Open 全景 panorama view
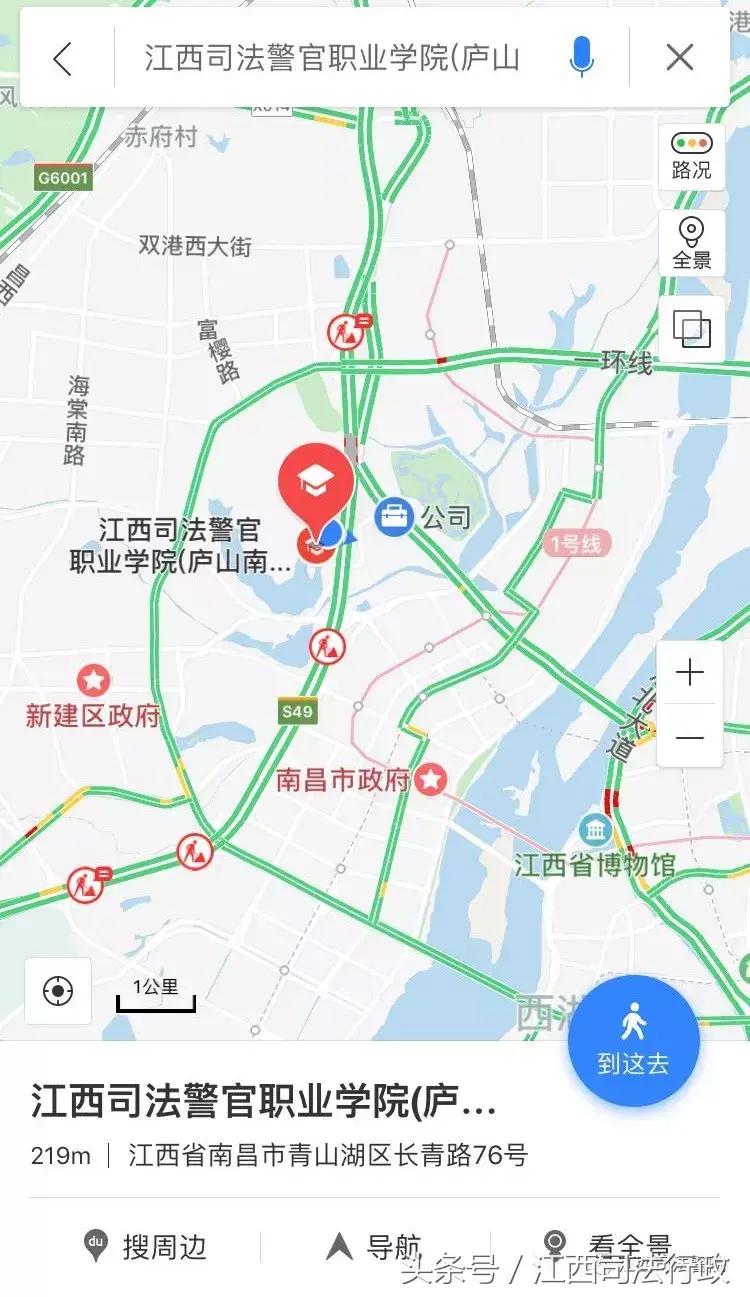Image resolution: width=750 pixels, height=1297 pixels. pos(691,243)
